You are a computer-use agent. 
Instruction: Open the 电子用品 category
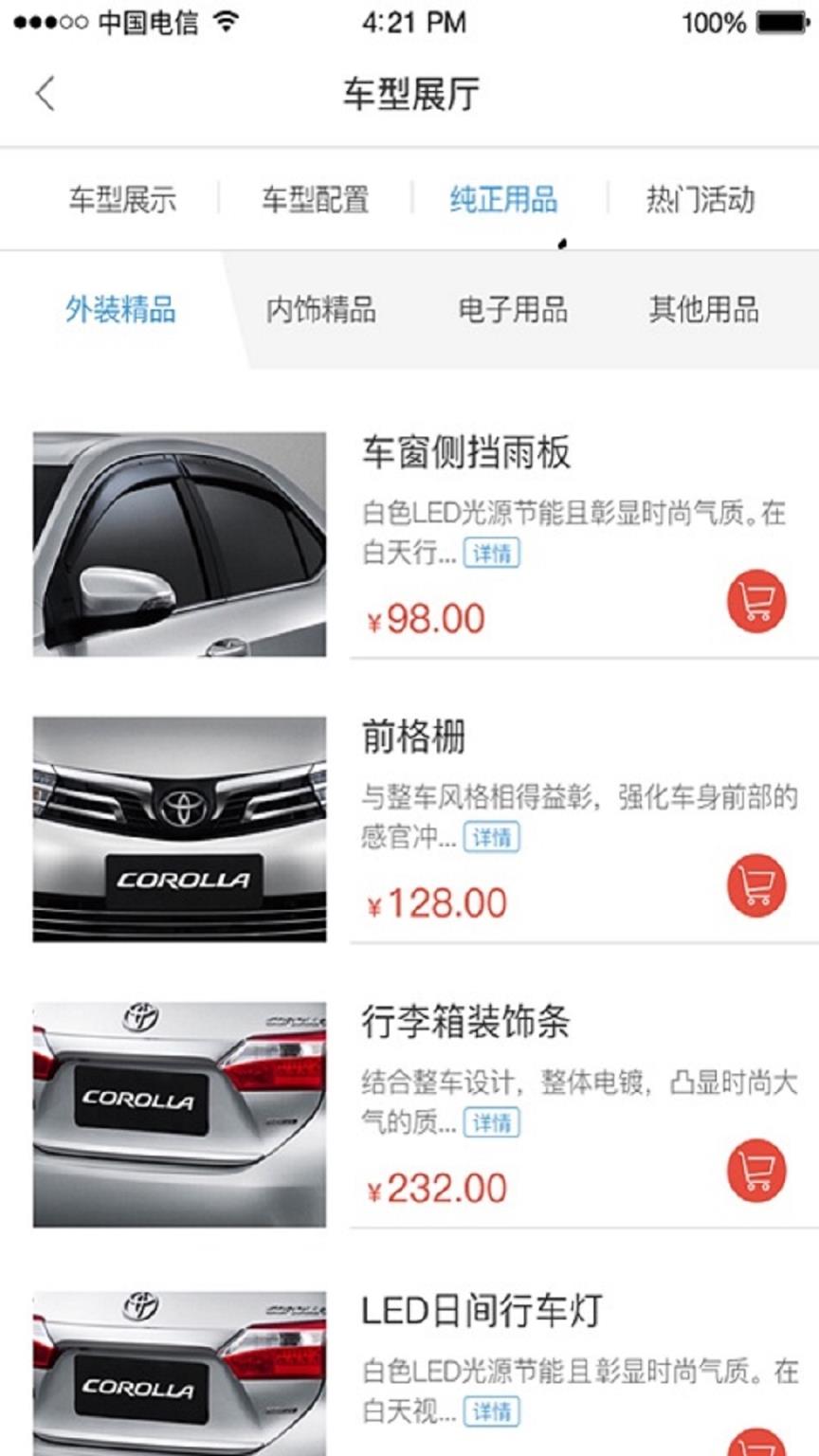tap(513, 310)
